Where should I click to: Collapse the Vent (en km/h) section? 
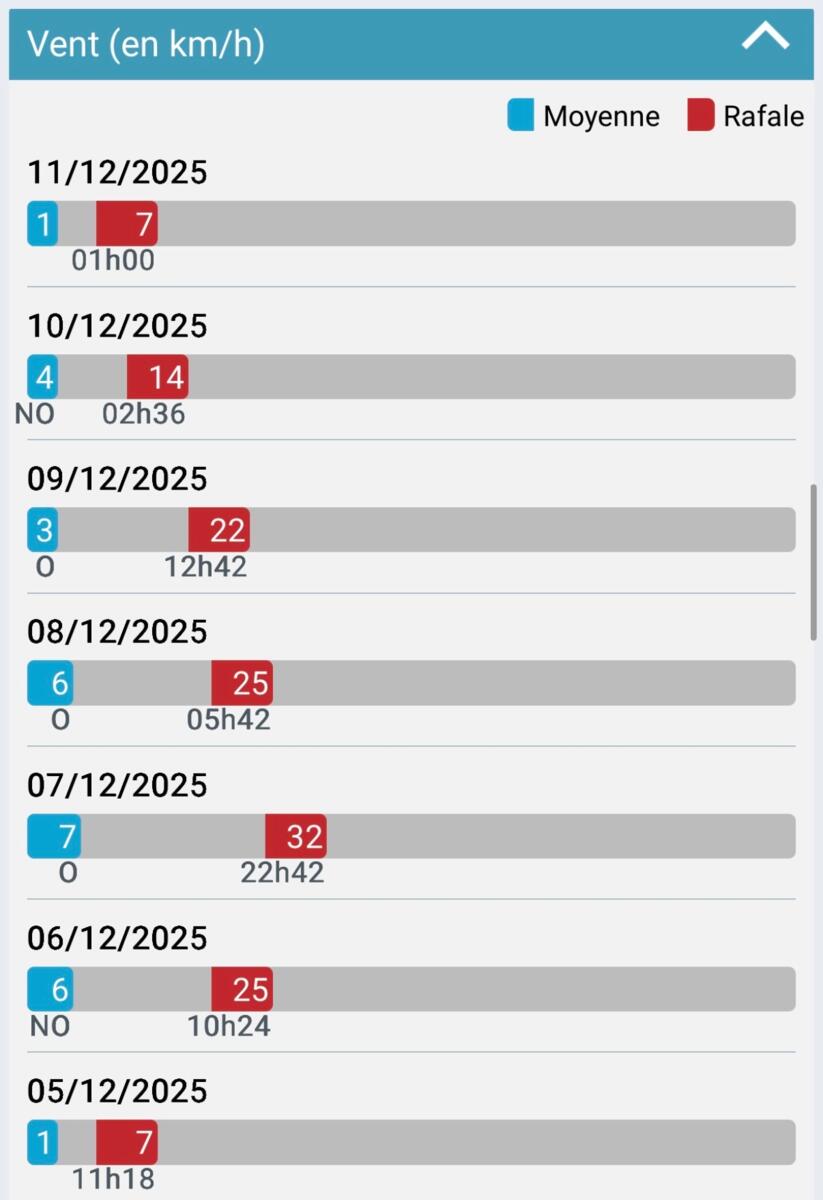coord(765,39)
